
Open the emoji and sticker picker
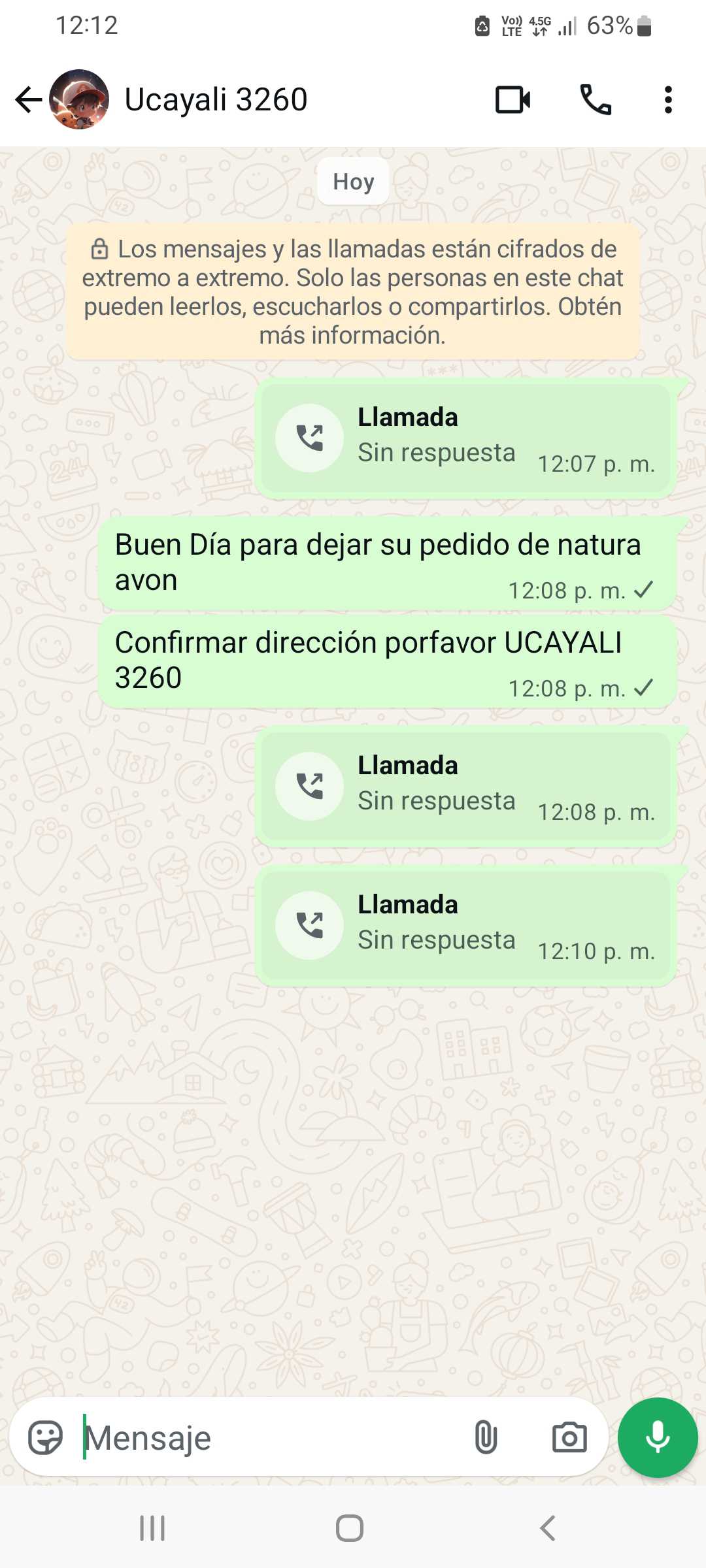45,1437
